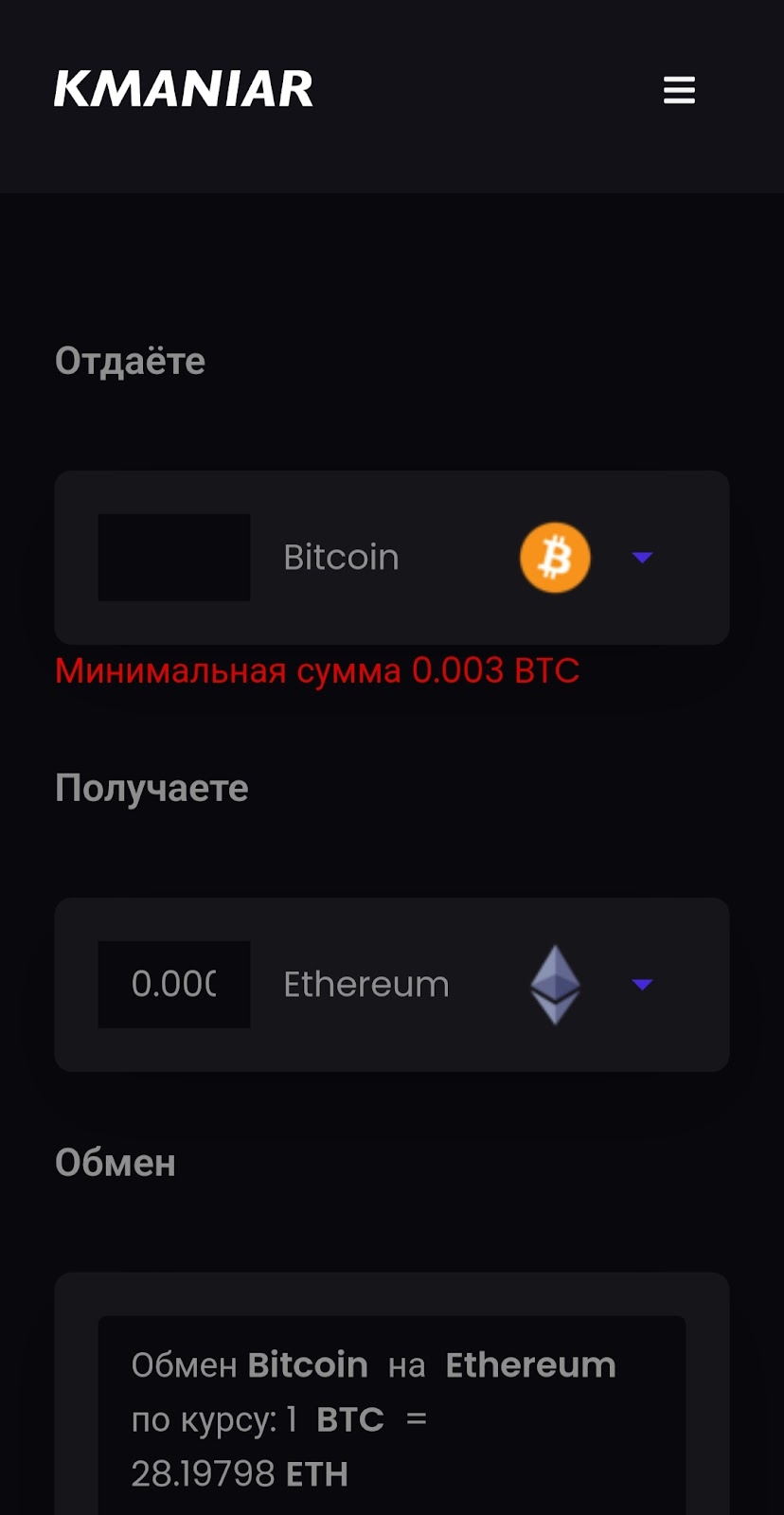Image resolution: width=784 pixels, height=1515 pixels.
Task: Expand the Bitcoin currency dropdown
Action: point(642,558)
